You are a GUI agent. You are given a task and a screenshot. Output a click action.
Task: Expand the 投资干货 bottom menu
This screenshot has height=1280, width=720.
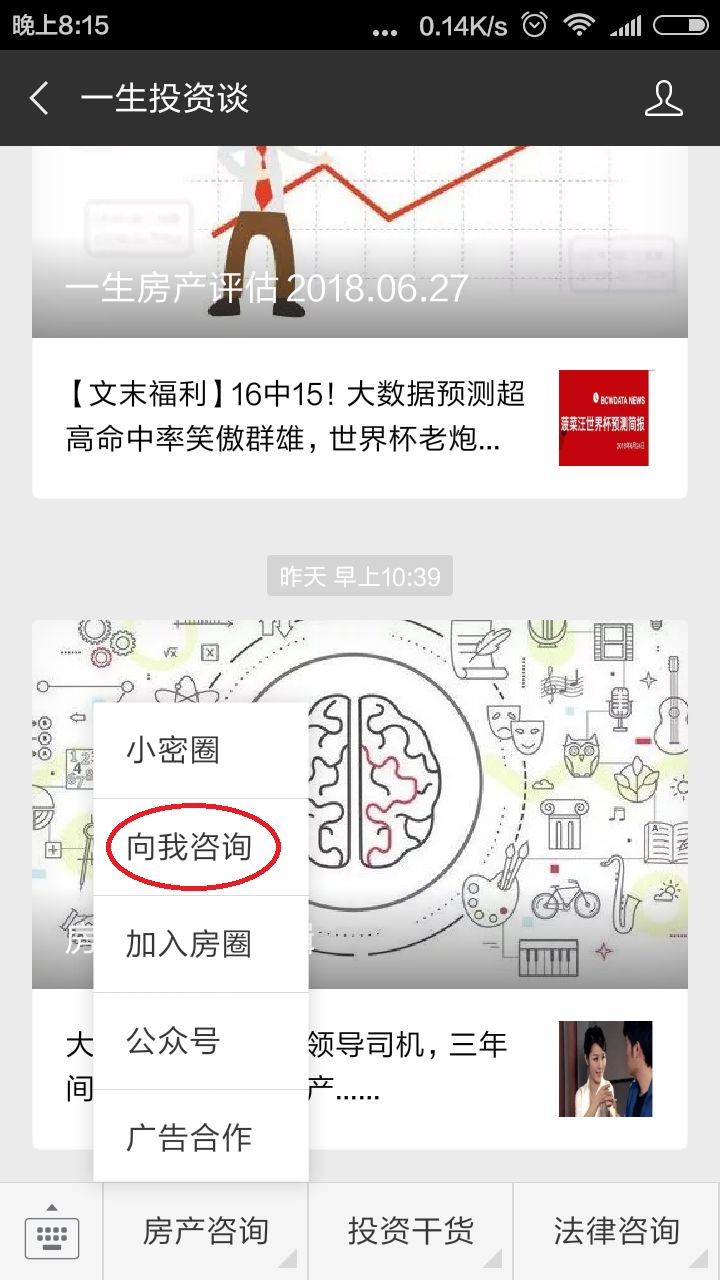point(411,1232)
